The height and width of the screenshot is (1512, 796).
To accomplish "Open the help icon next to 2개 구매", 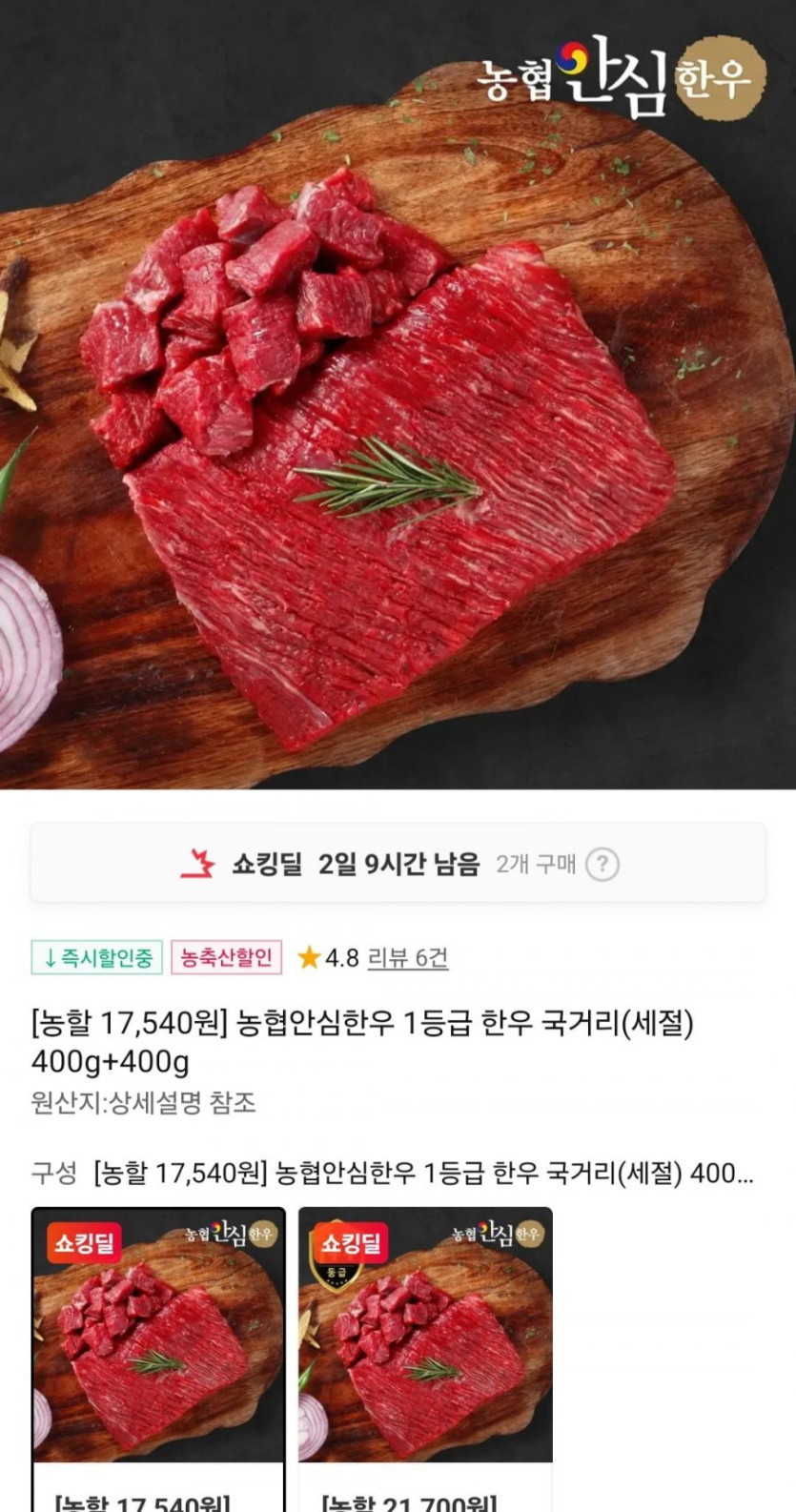I will point(602,865).
